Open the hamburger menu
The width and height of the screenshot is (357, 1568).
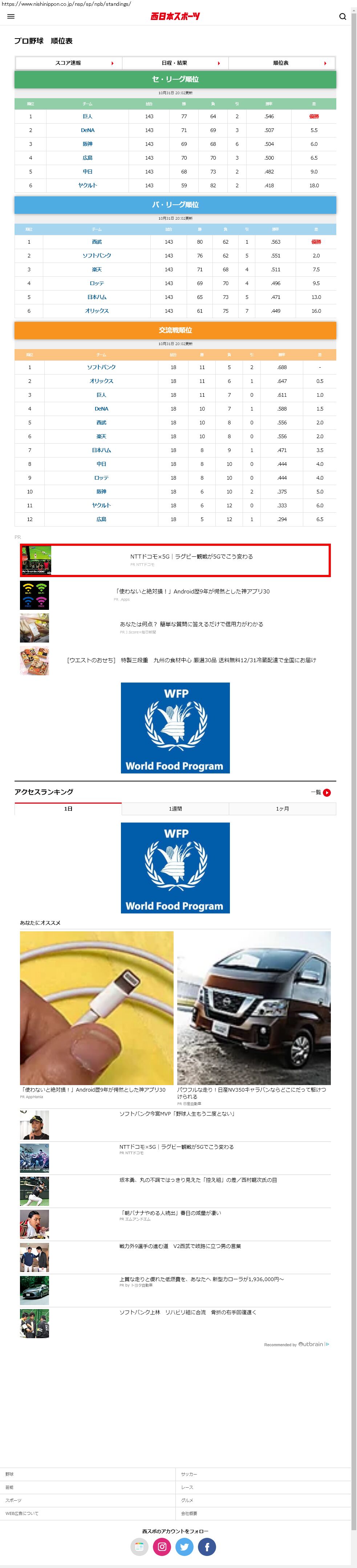click(x=10, y=16)
